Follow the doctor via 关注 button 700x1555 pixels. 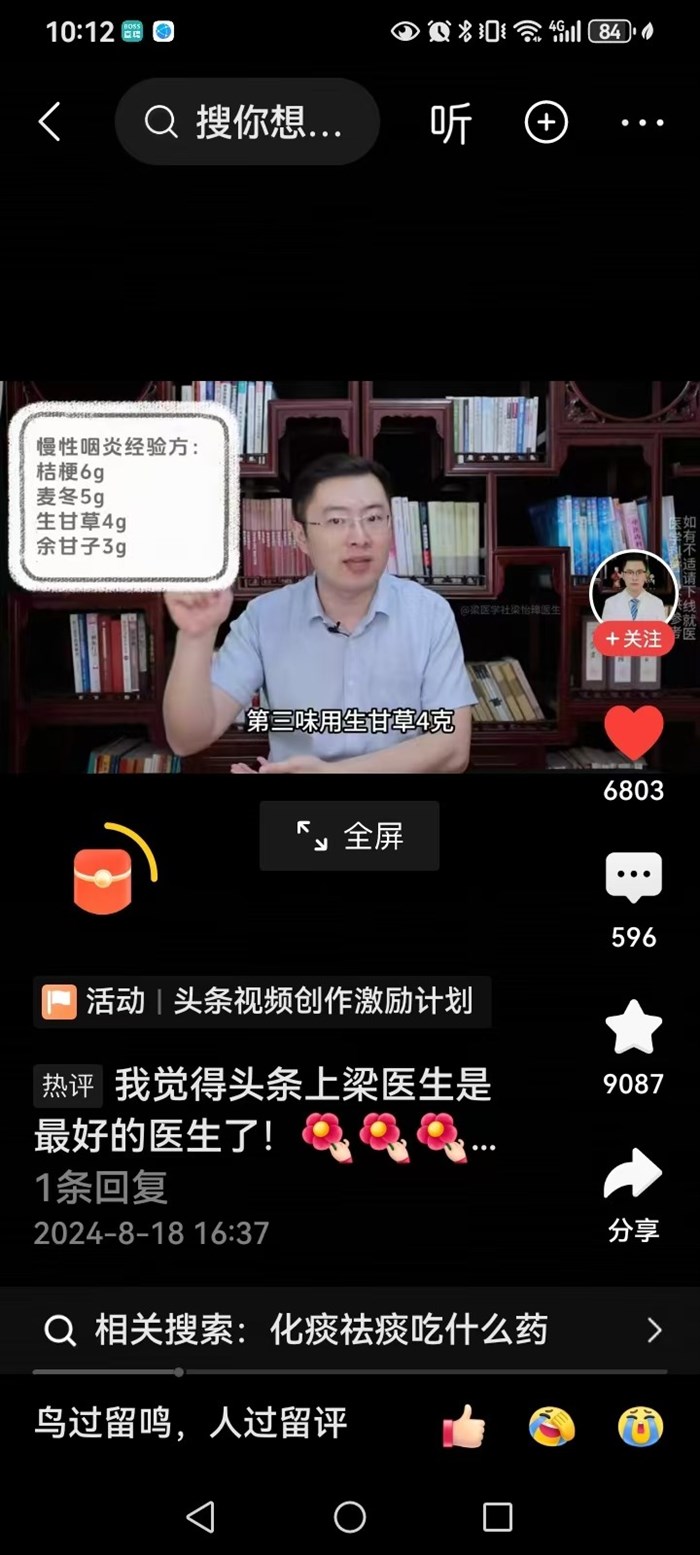pyautogui.click(x=634, y=639)
